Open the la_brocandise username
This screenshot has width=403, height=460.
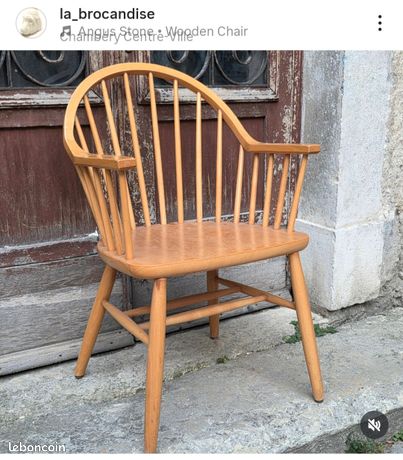(x=107, y=14)
